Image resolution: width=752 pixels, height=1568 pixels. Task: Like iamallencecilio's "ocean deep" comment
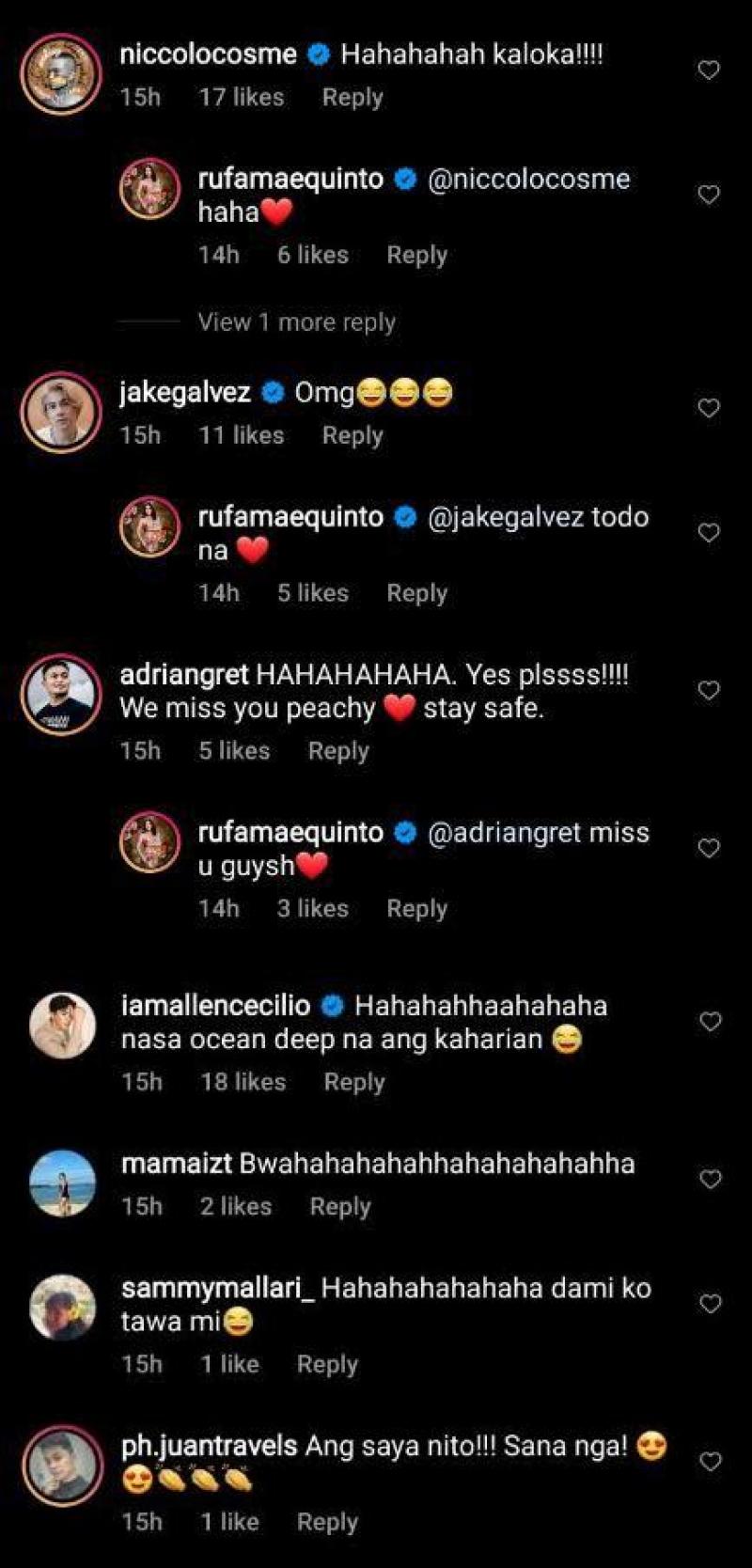point(711,1022)
